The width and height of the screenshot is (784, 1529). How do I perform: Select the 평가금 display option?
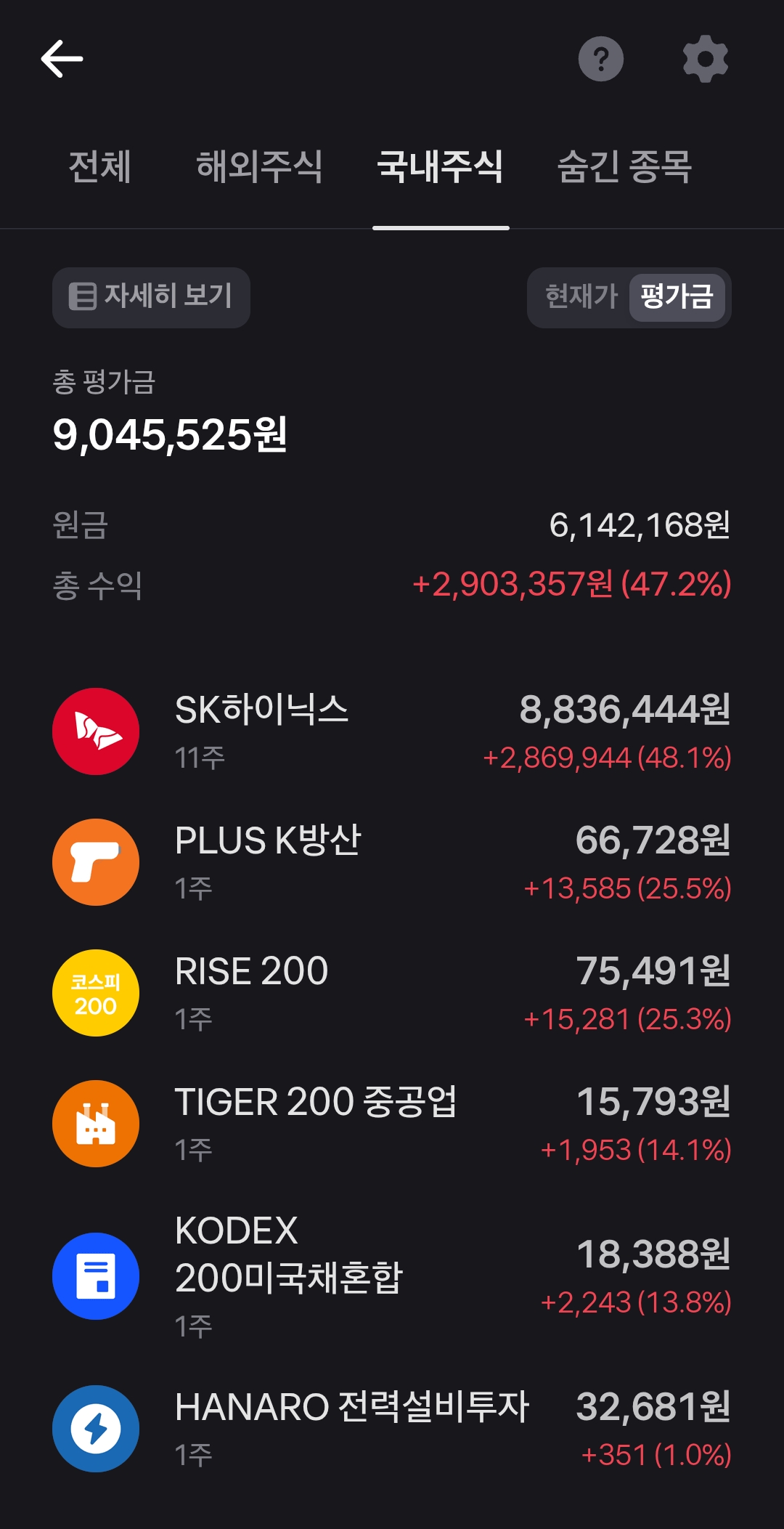click(x=677, y=297)
